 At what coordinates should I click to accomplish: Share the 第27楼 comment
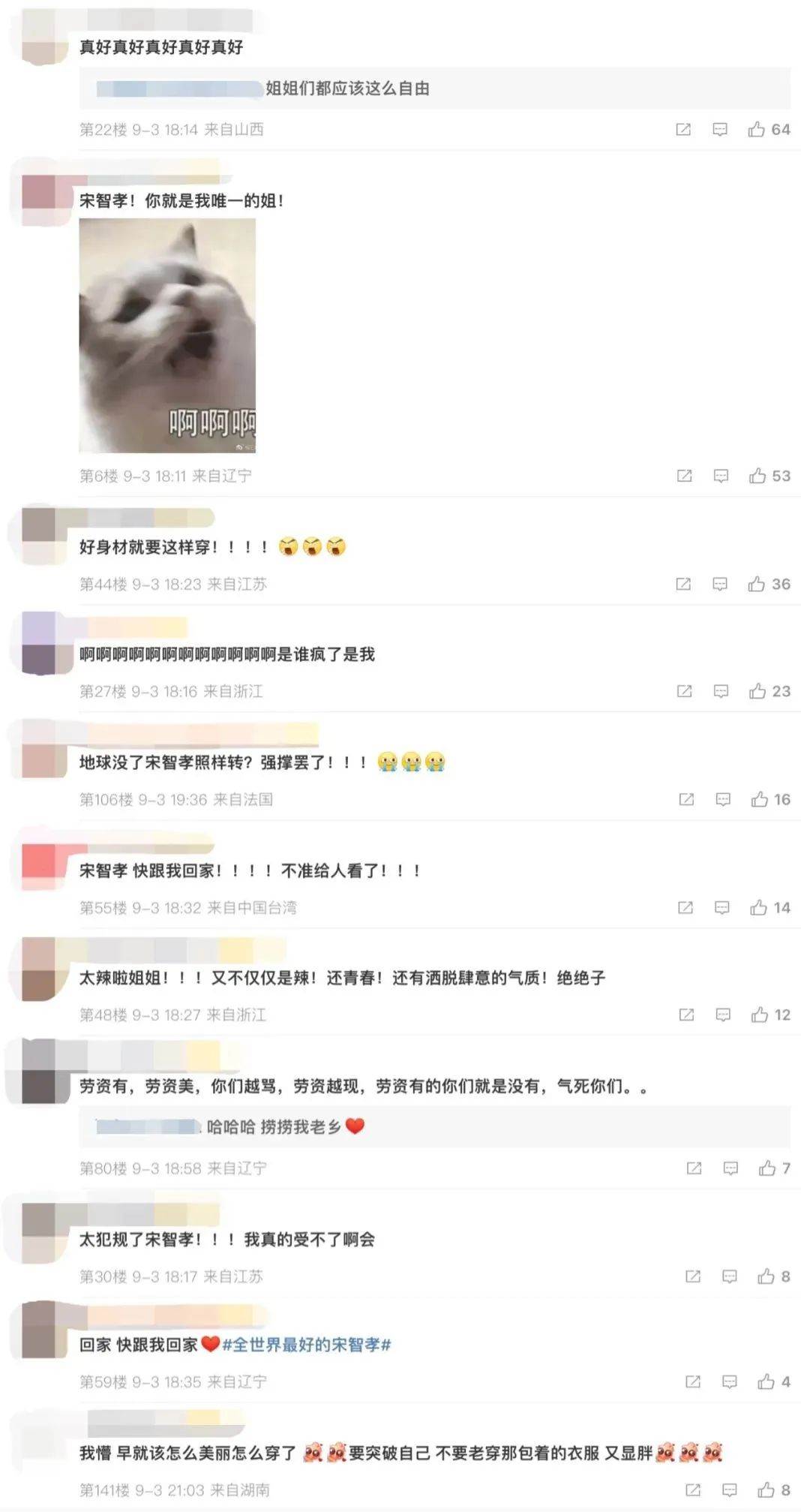pyautogui.click(x=684, y=691)
